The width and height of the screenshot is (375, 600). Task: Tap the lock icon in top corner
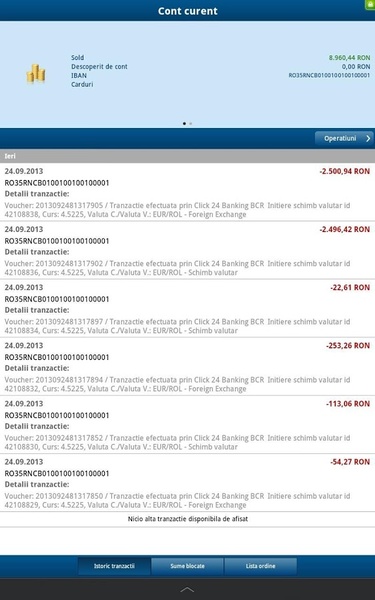click(x=370, y=4)
